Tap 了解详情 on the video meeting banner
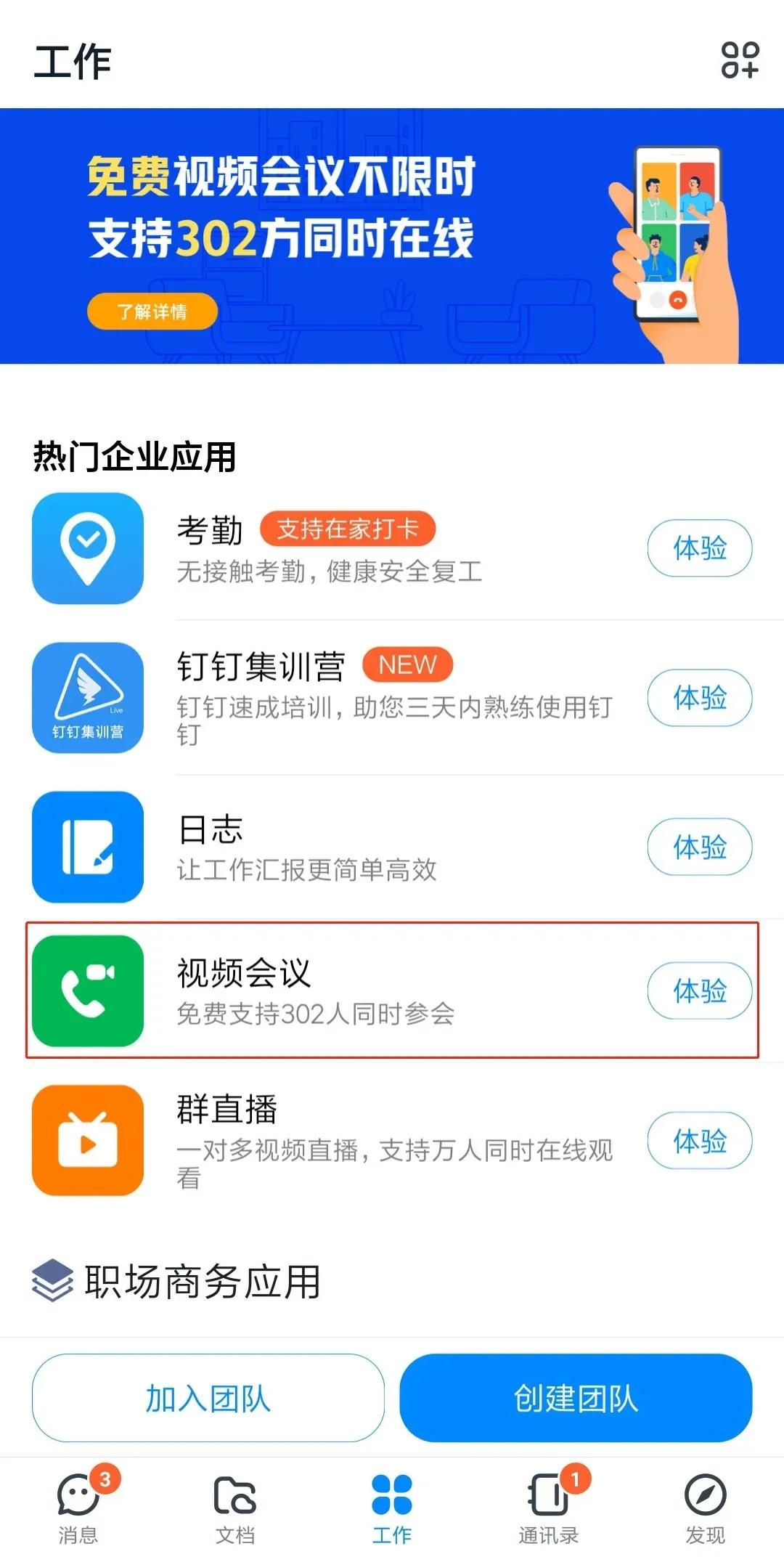 [152, 312]
